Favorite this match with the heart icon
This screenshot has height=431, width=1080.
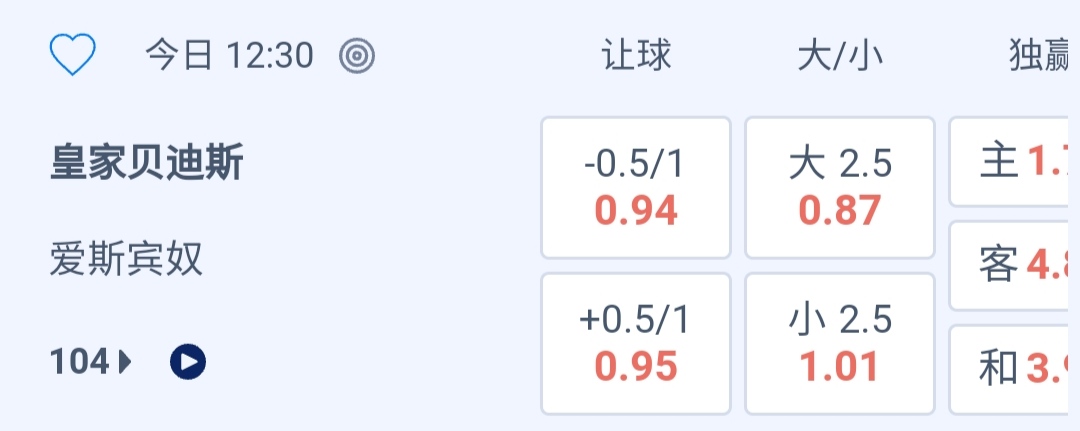(72, 56)
